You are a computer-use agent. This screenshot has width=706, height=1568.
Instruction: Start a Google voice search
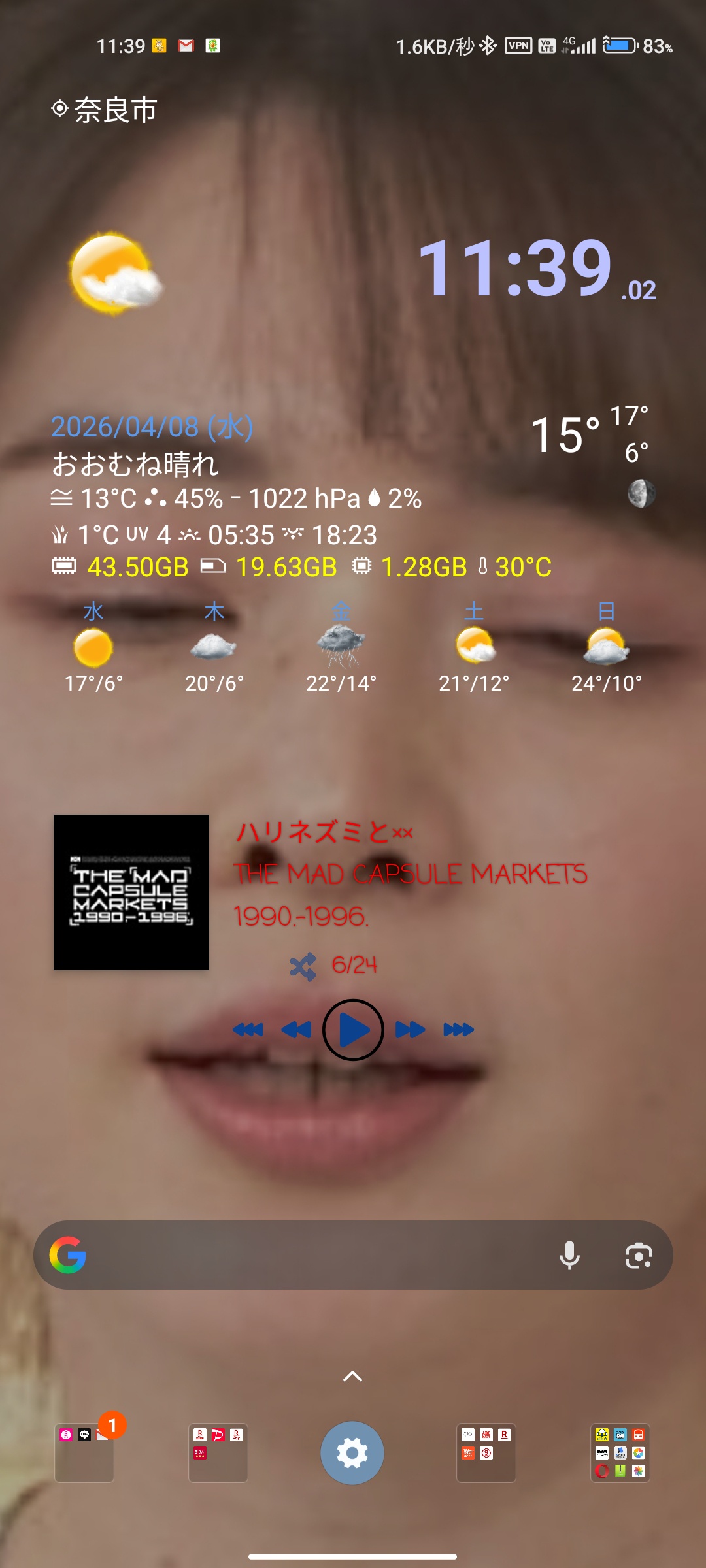click(x=569, y=1255)
